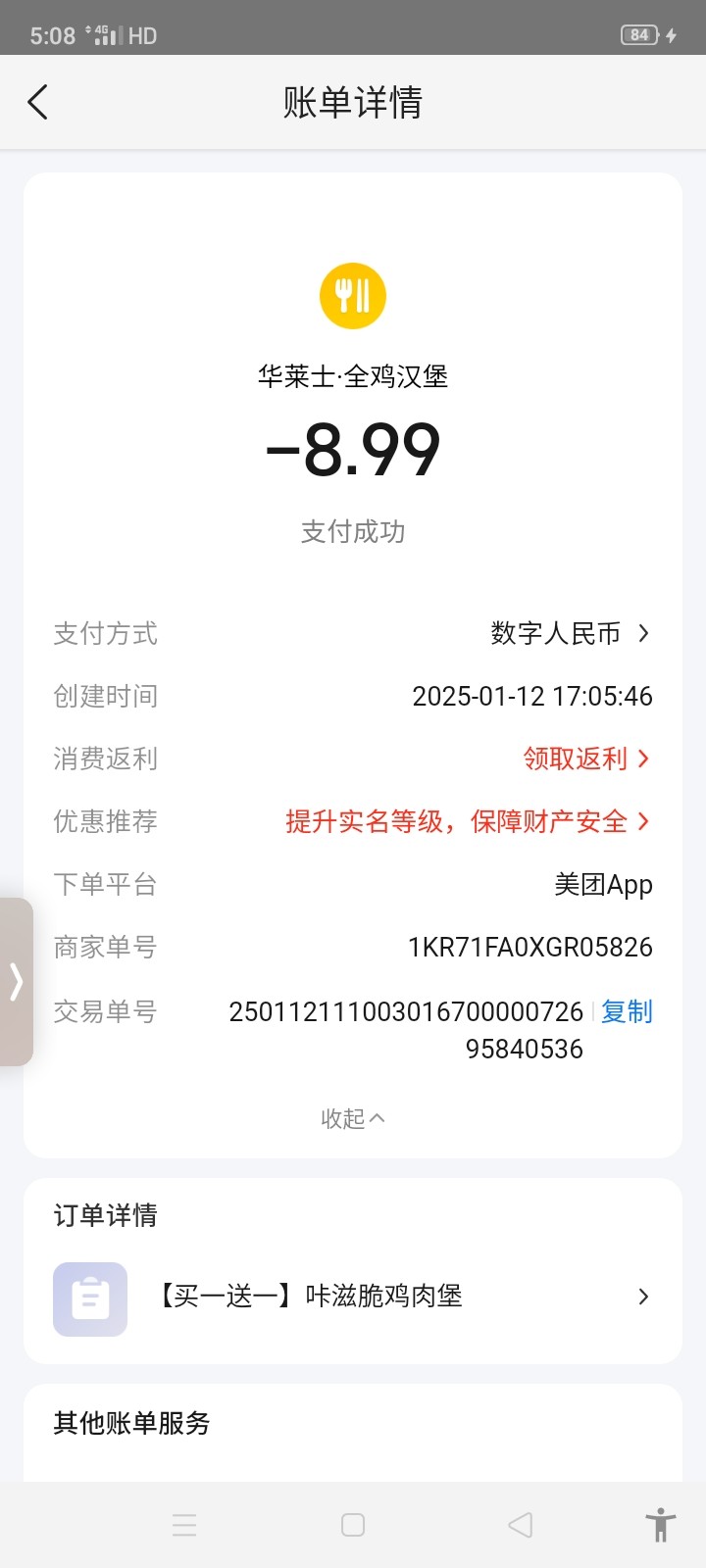Open the accessibility shortcut in the navigation bar
706x1568 pixels.
coord(660,1525)
